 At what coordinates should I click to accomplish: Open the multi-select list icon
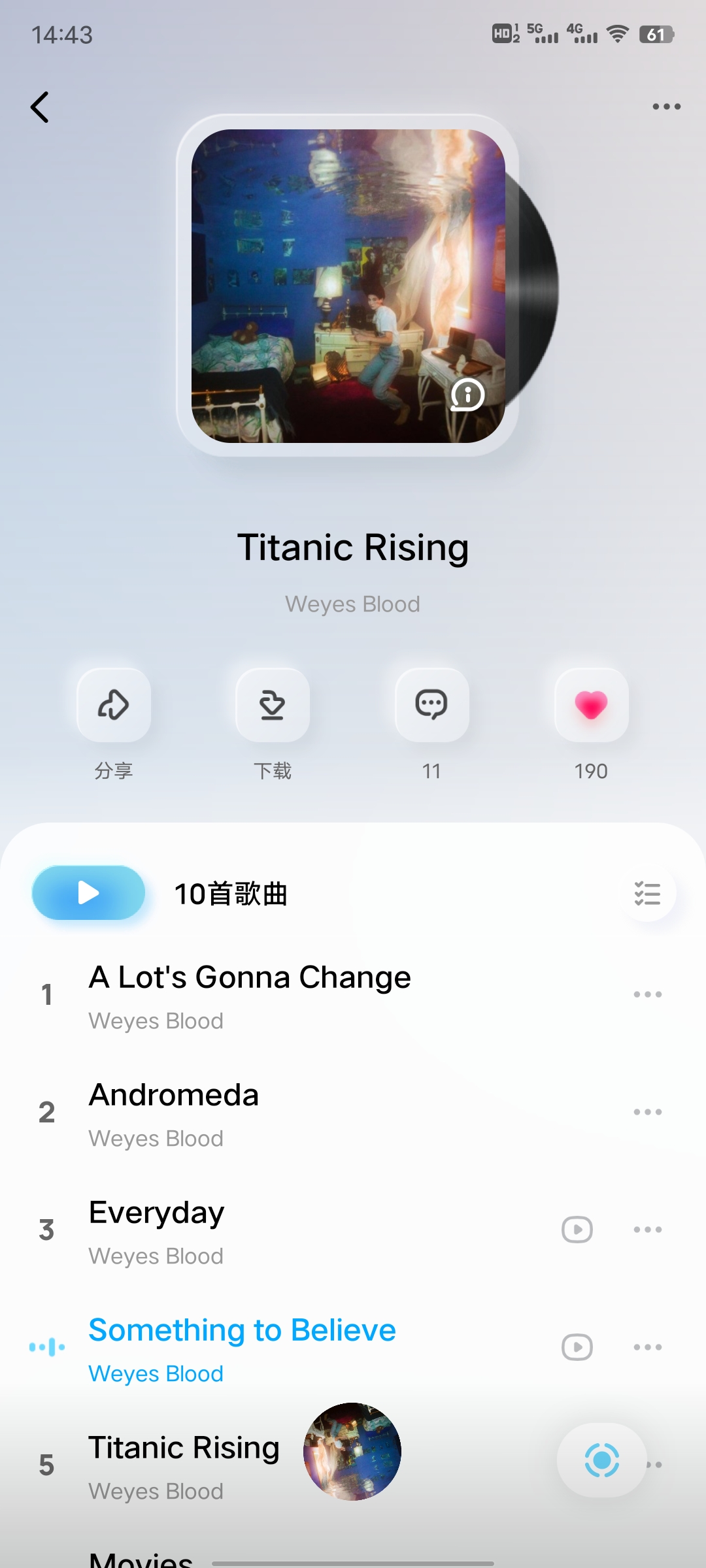(647, 893)
